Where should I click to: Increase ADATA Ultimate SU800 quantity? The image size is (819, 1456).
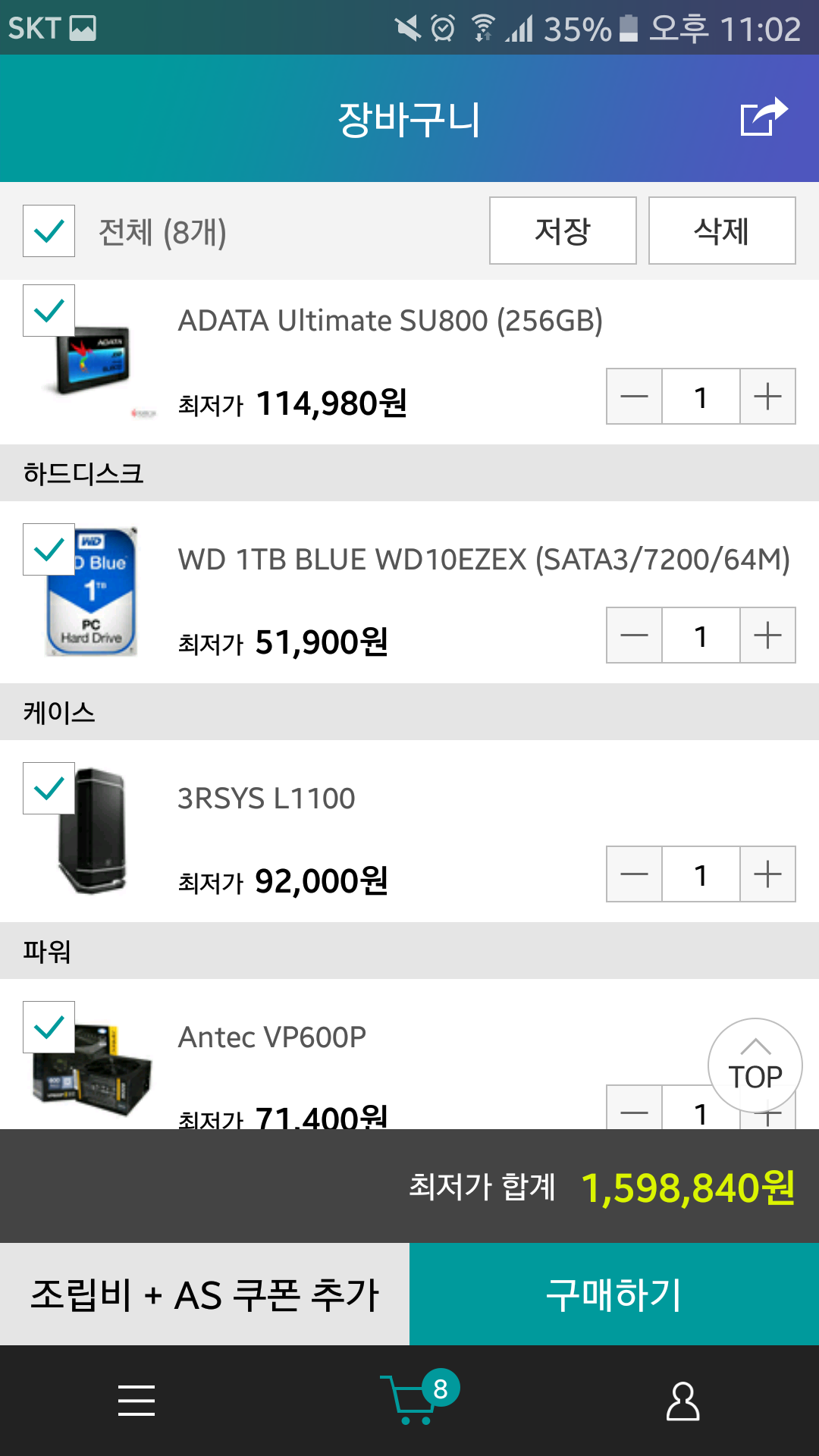coord(767,397)
